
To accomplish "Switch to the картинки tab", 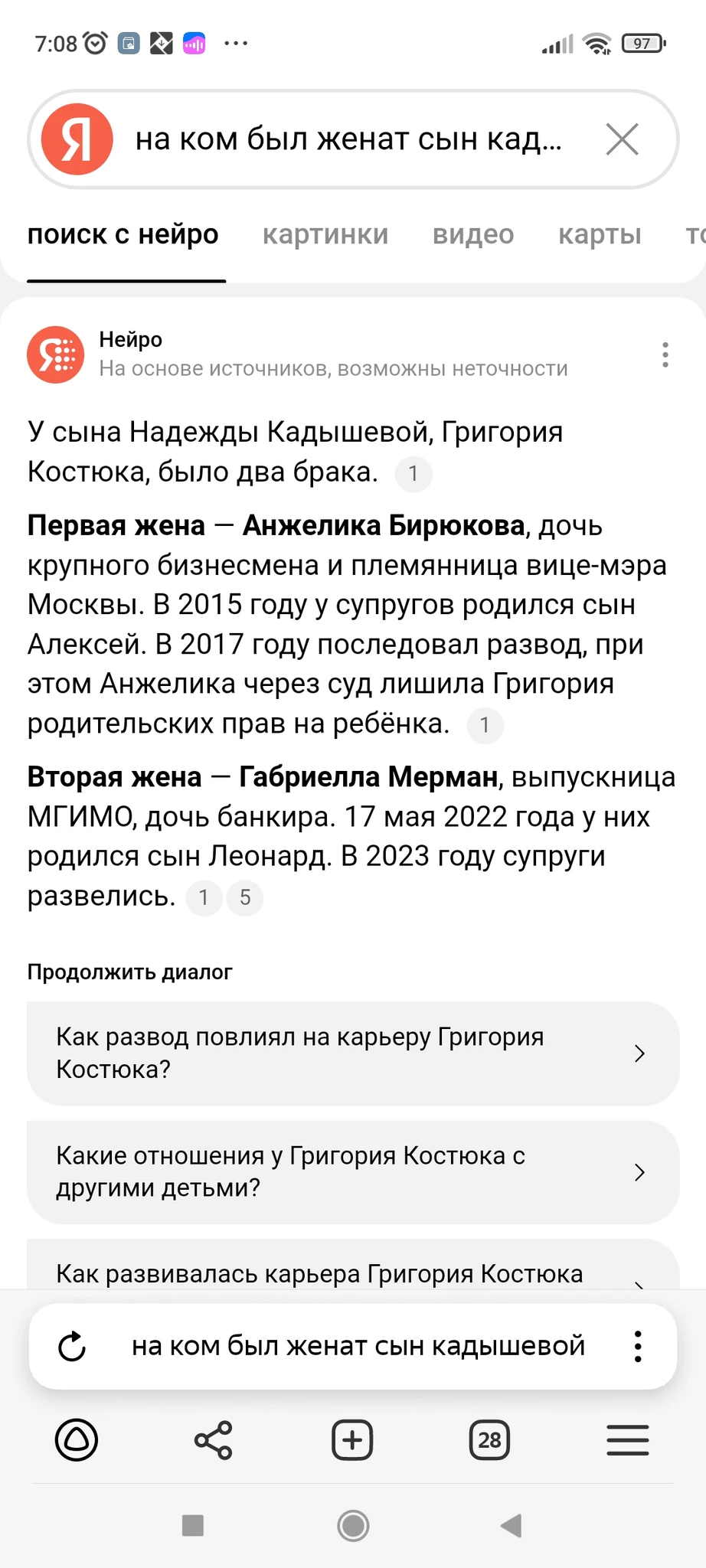I will 325,234.
